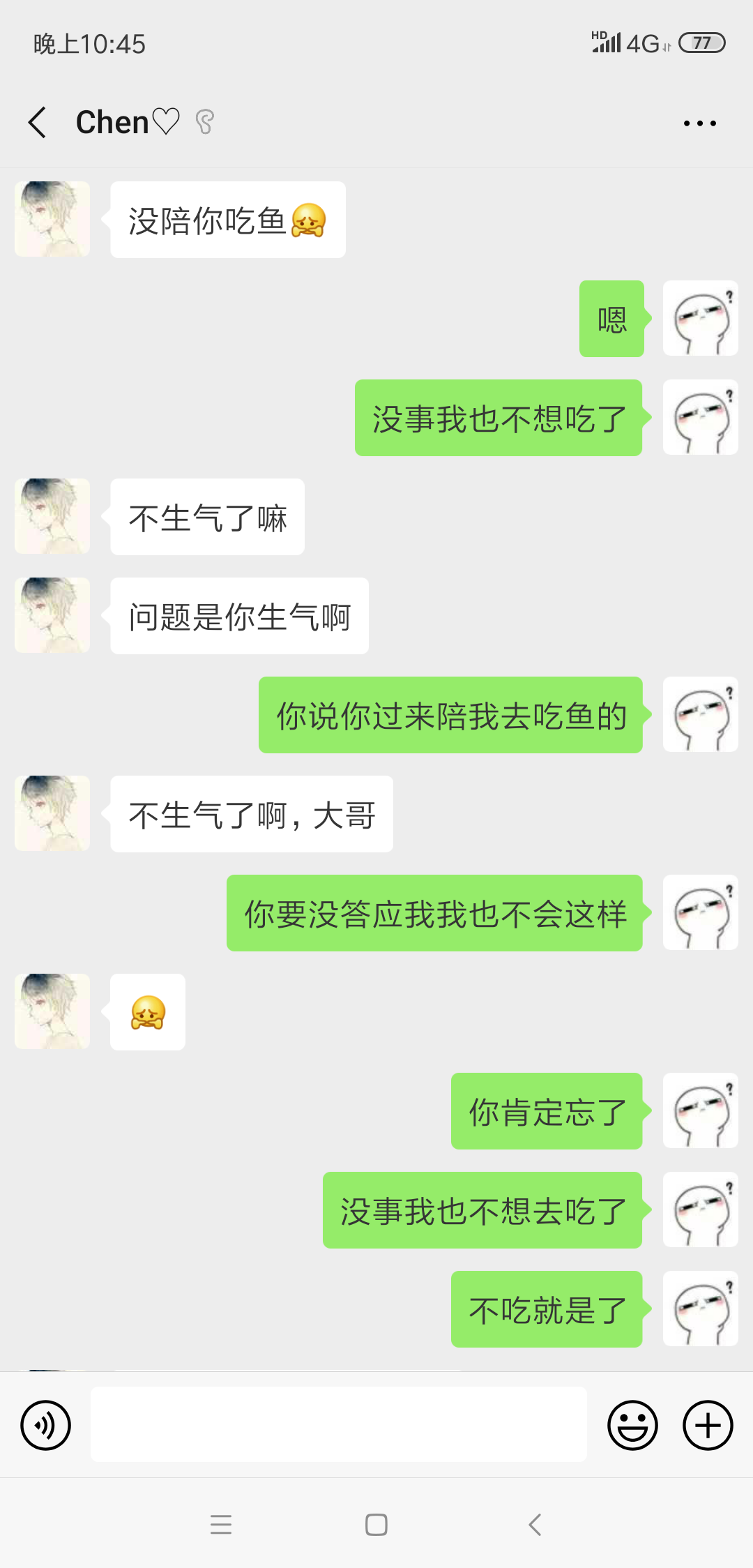This screenshot has width=753, height=1568.
Task: Tap the earpiece mode icon beside Chen♡
Action: [203, 122]
